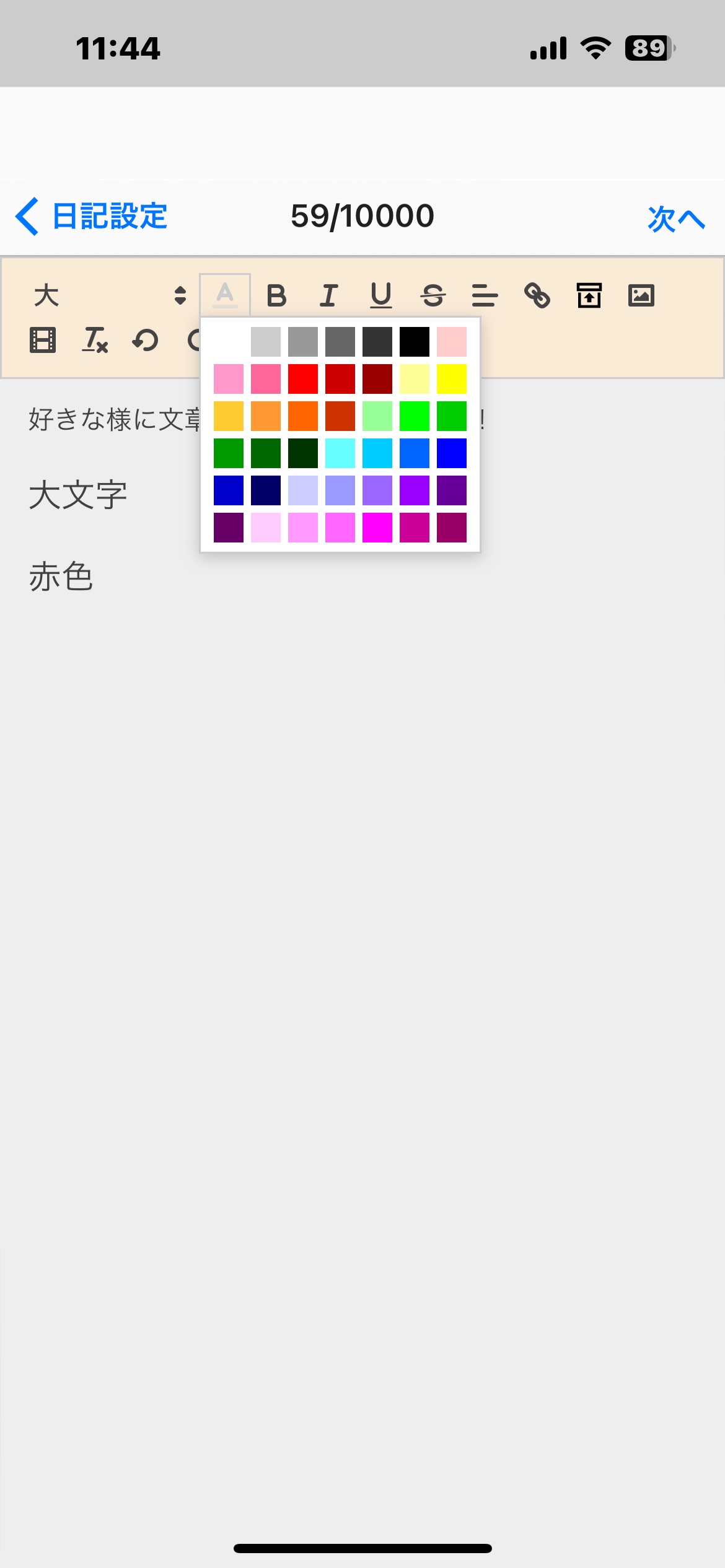Apply bold formatting
Viewport: 725px width, 1568px height.
[x=276, y=295]
